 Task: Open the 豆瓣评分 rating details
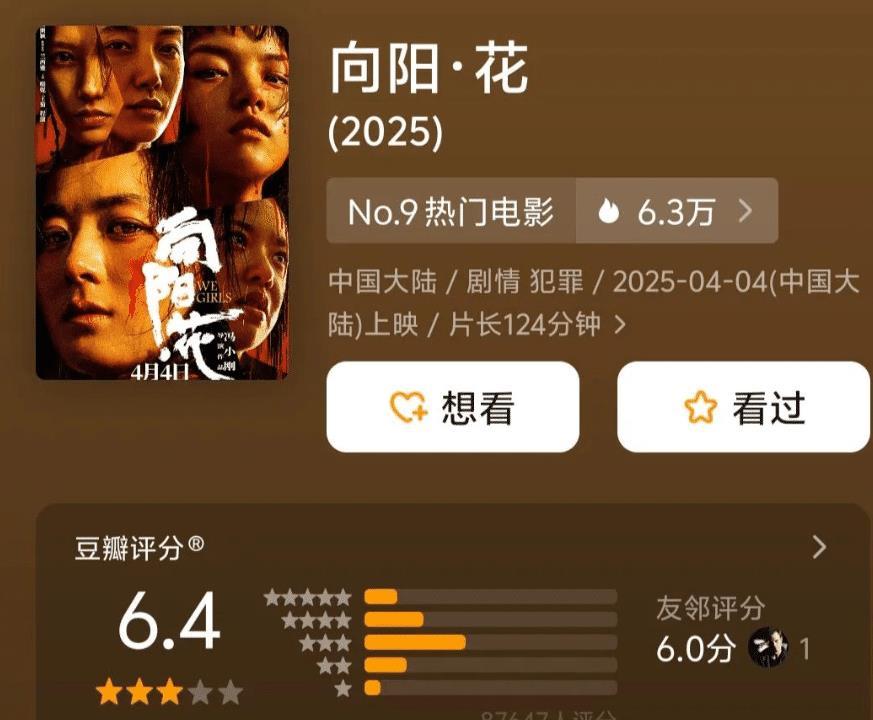[819, 547]
